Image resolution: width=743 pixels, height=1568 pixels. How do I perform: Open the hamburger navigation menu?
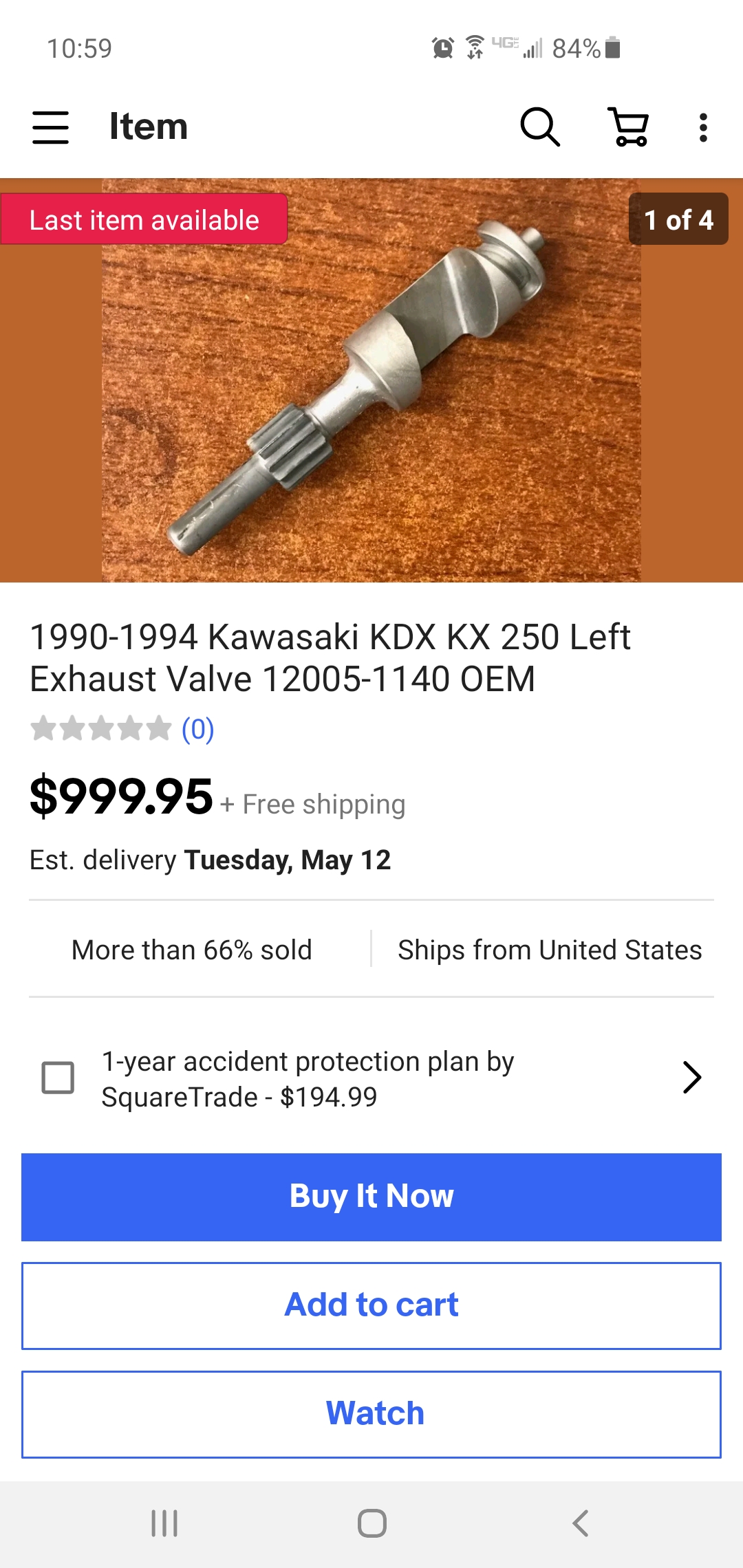coord(51,127)
